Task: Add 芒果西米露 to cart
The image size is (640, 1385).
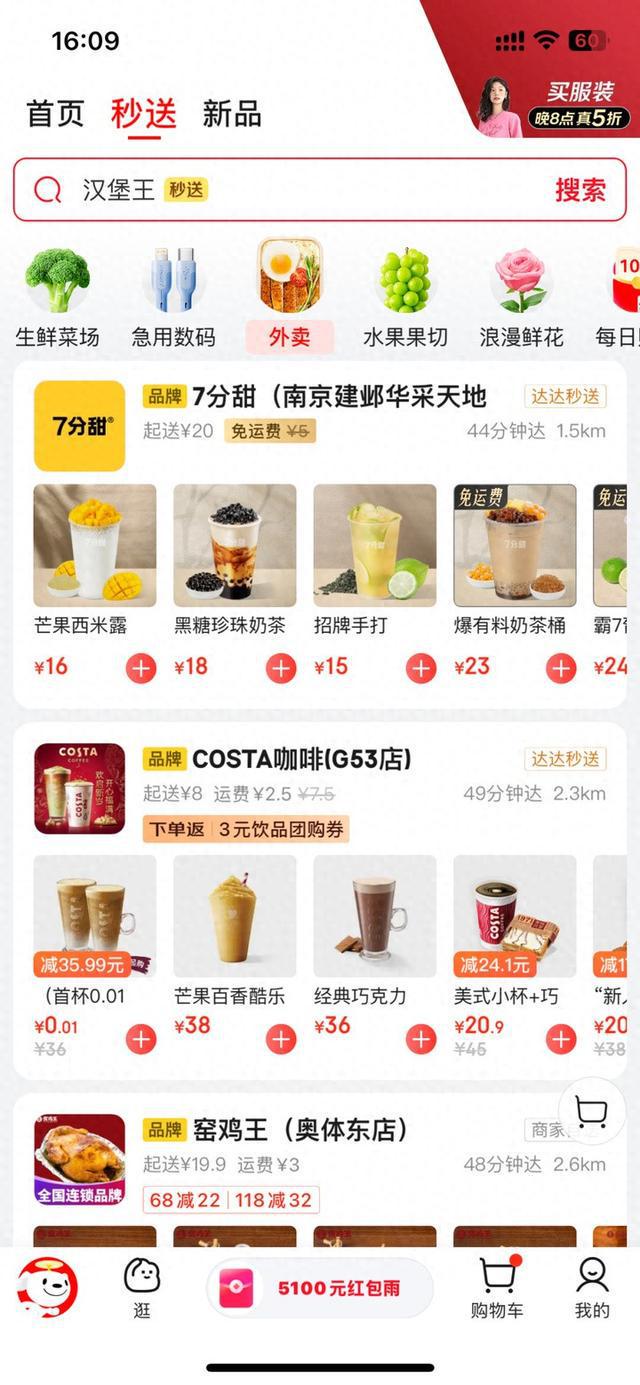Action: coord(141,668)
